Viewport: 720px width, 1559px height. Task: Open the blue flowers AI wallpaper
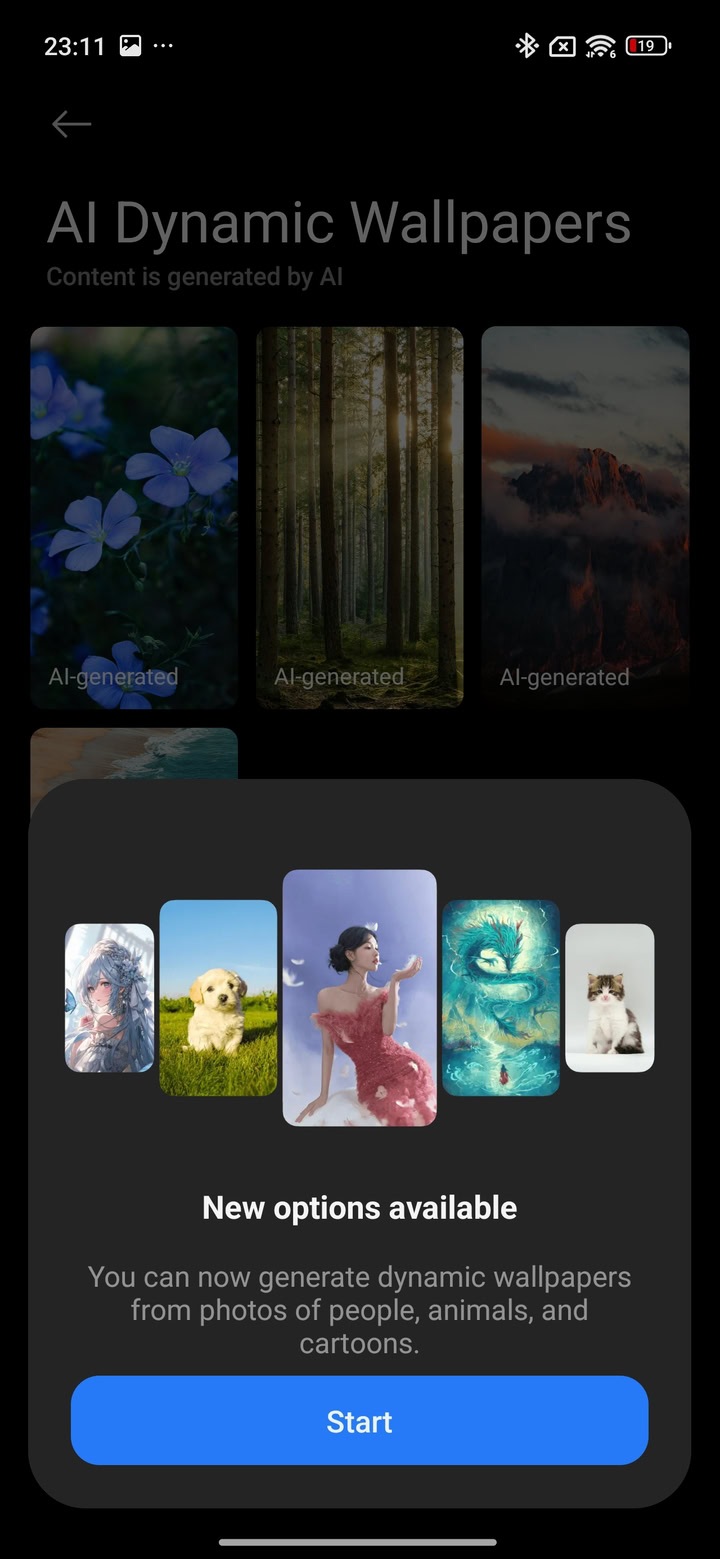click(134, 517)
